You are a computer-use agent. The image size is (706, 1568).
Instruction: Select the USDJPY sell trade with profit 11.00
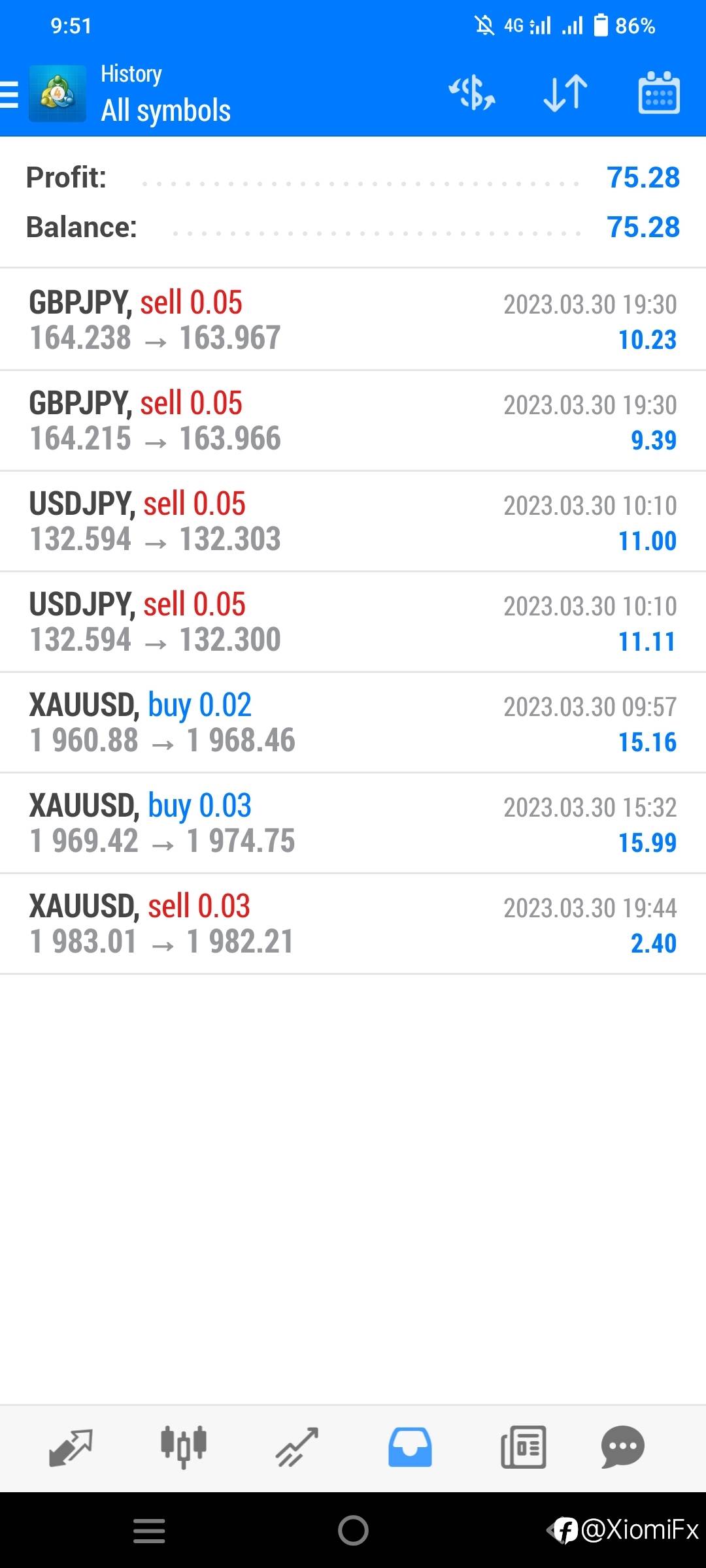353,521
